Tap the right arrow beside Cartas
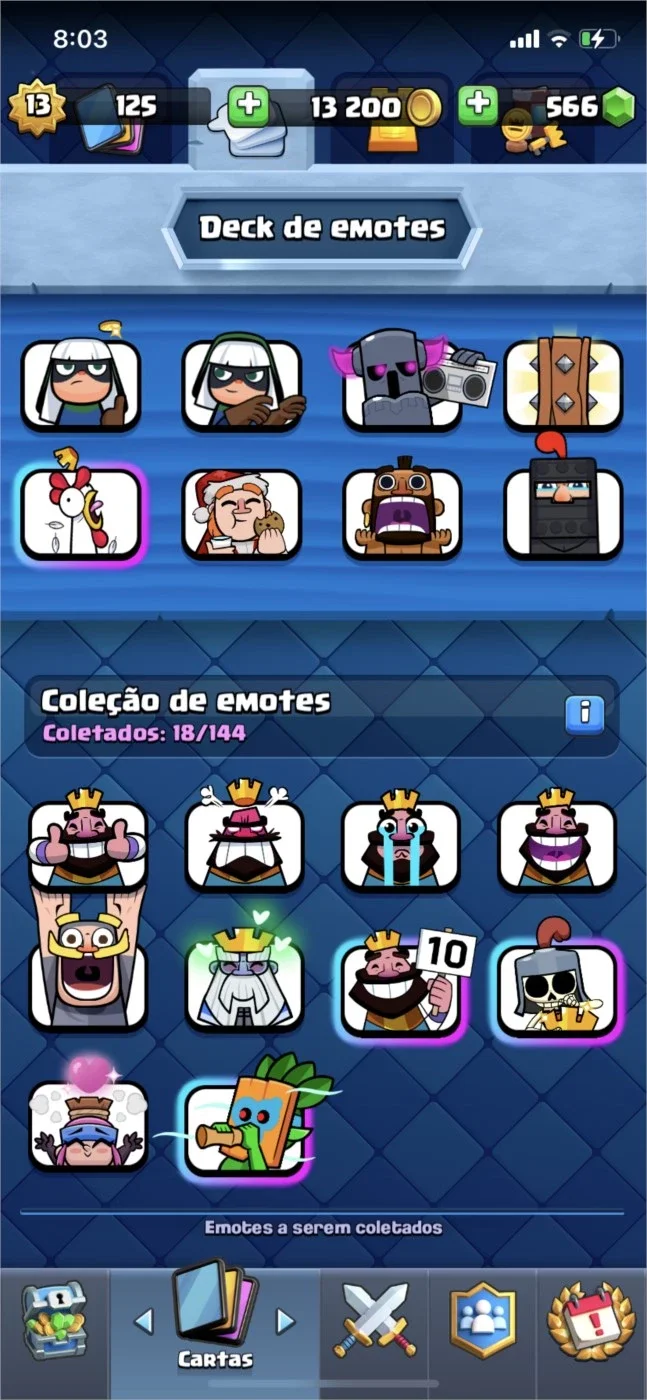 coord(285,1321)
